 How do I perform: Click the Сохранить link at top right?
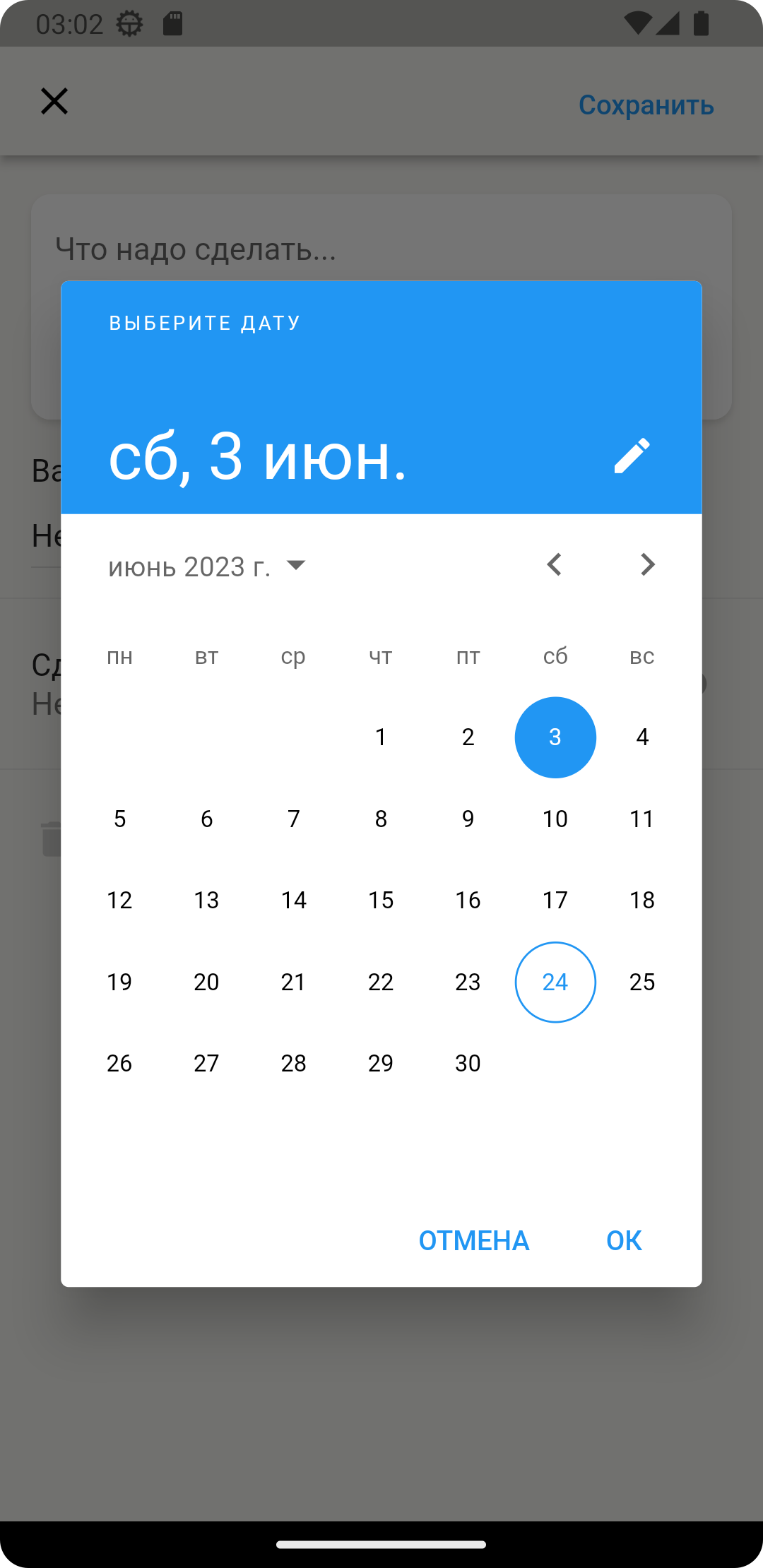click(646, 105)
